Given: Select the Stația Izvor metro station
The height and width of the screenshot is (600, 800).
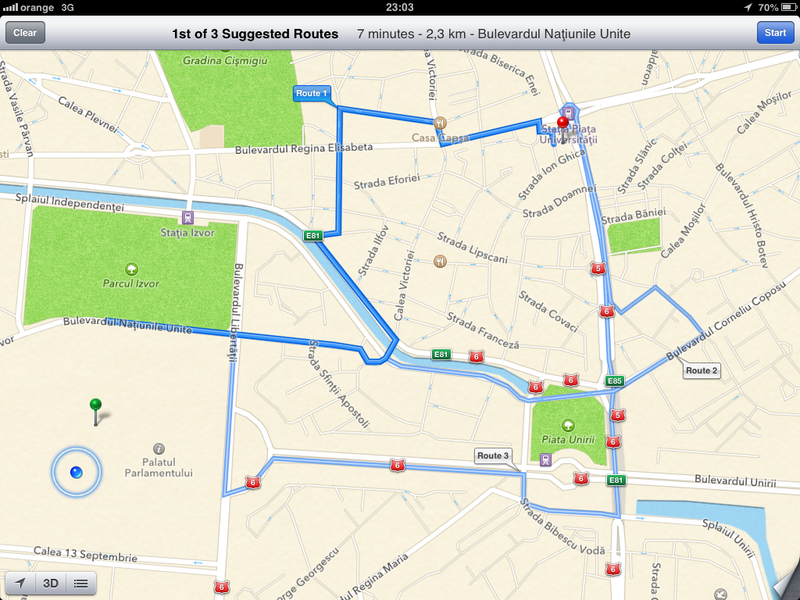Looking at the screenshot, I should tap(186, 218).
